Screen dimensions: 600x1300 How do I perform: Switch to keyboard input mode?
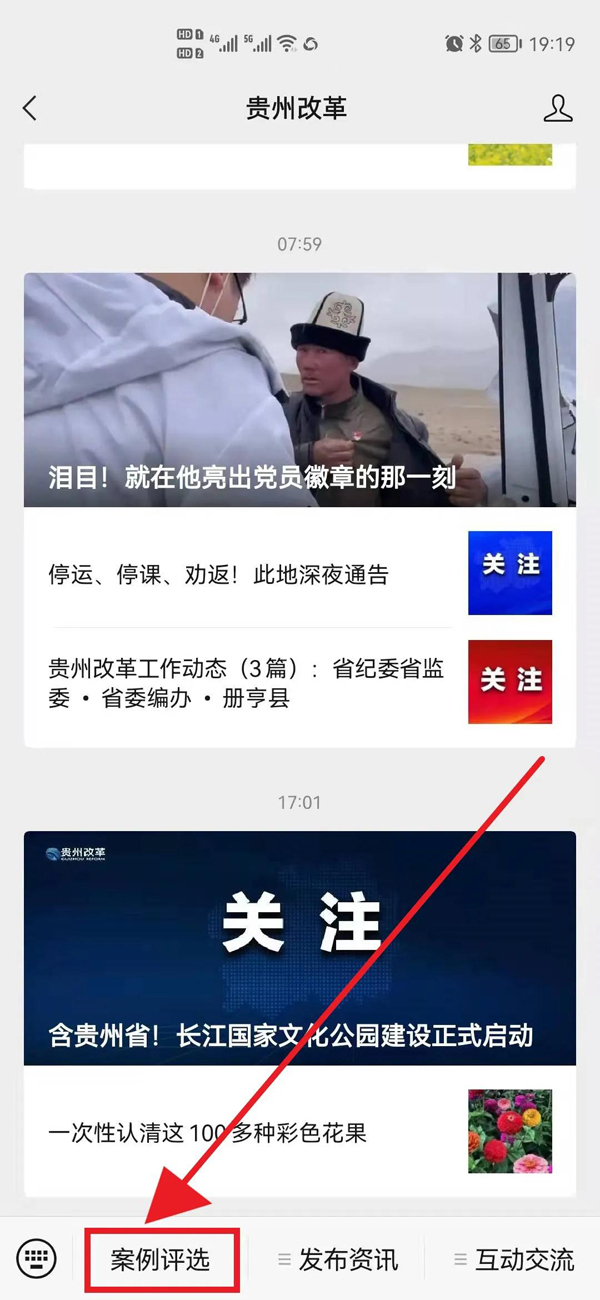[37, 1258]
